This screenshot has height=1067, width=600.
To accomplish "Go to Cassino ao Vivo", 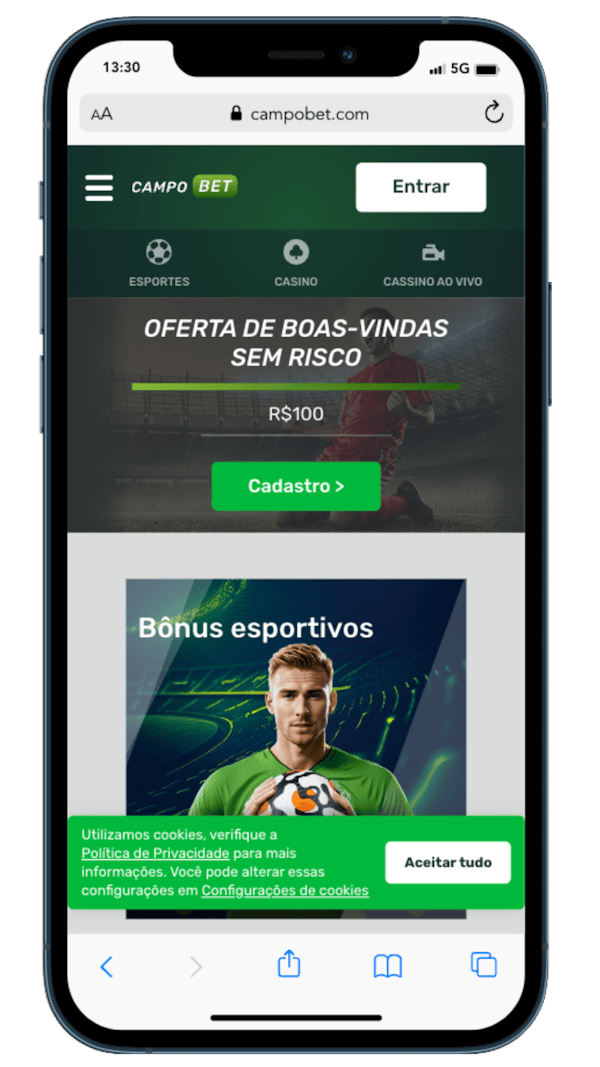I will [432, 264].
